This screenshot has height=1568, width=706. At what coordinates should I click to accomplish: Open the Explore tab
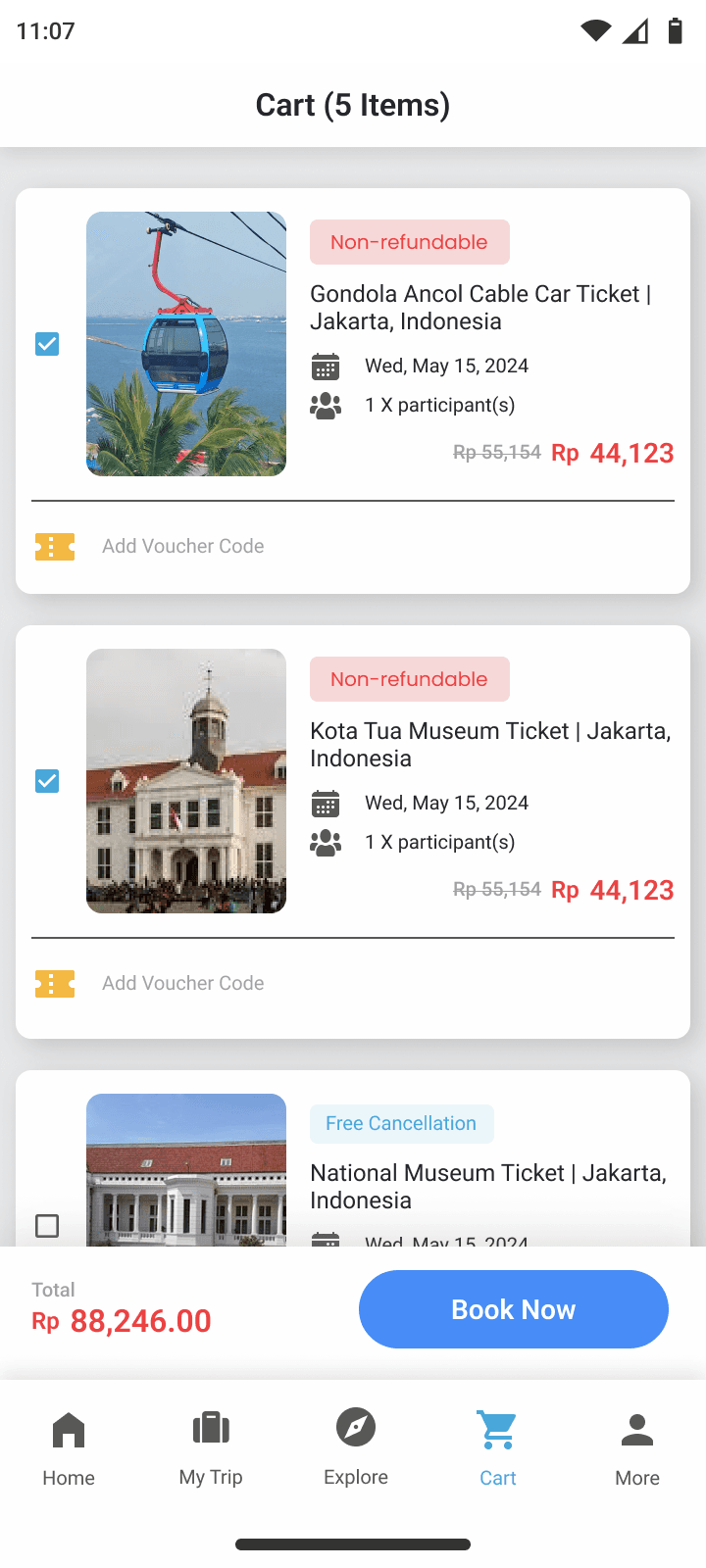click(x=356, y=1449)
